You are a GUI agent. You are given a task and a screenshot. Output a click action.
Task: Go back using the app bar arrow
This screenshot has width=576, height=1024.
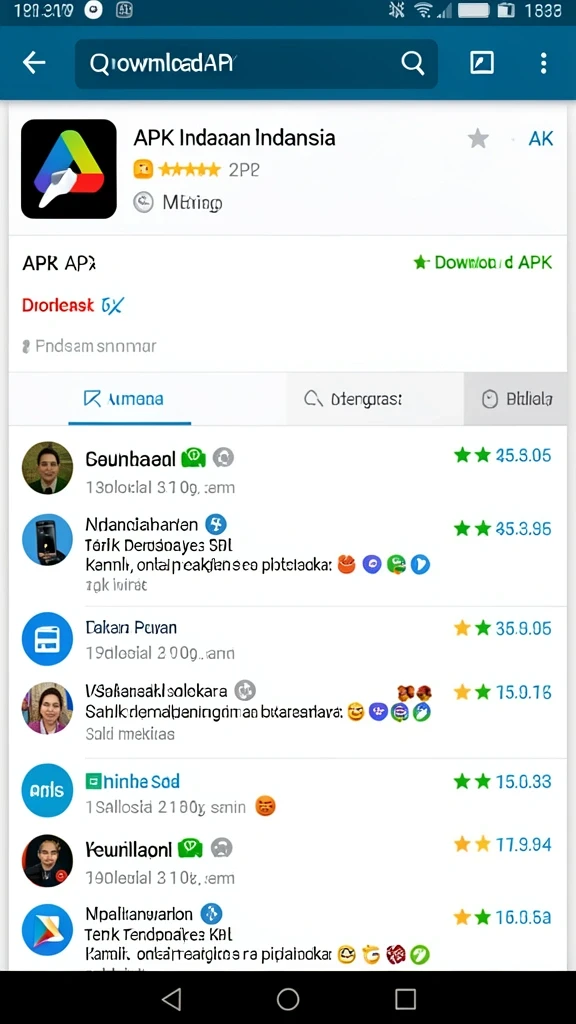coord(34,63)
